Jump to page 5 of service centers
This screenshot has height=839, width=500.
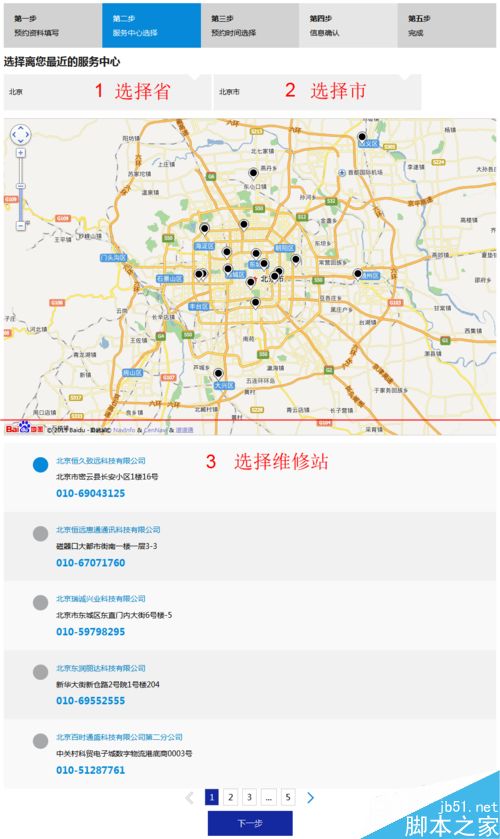(x=288, y=797)
